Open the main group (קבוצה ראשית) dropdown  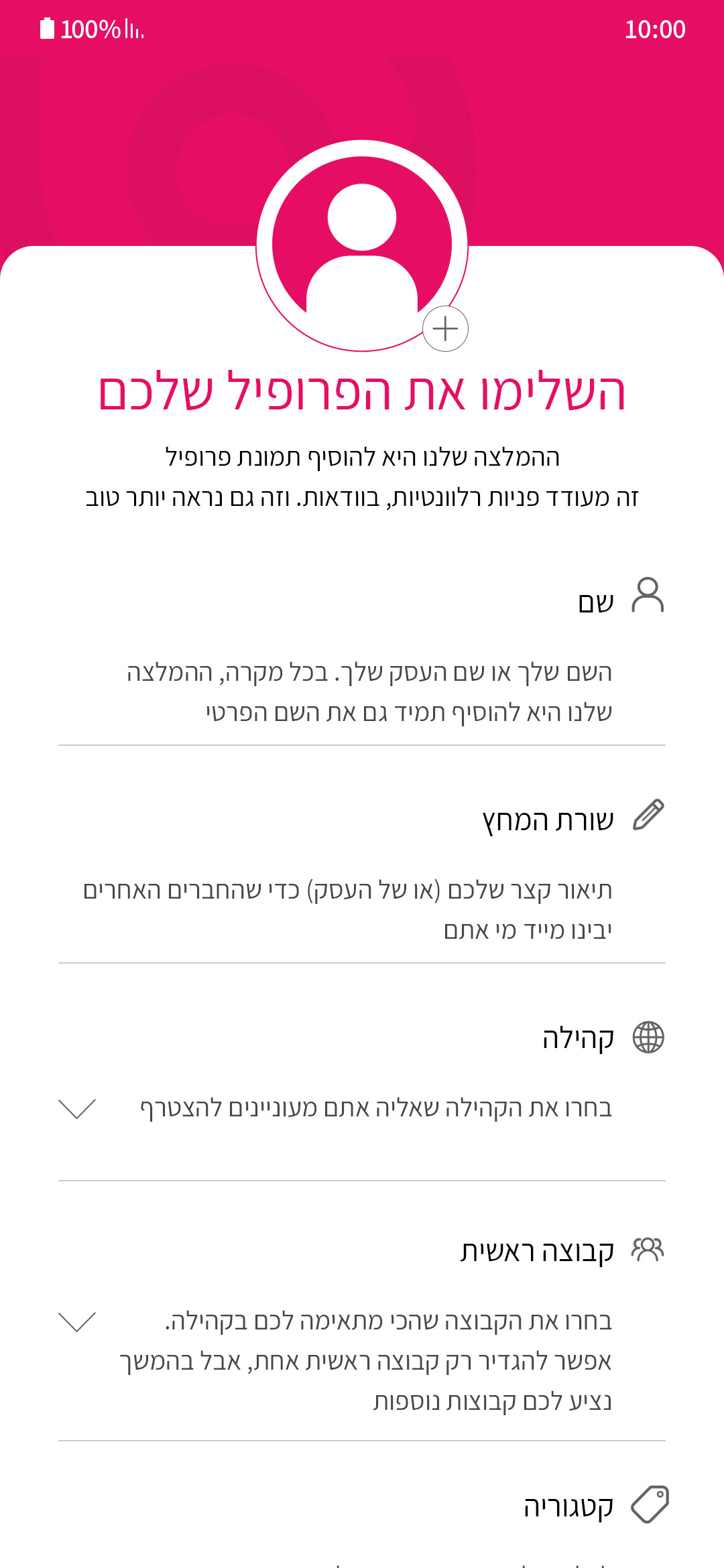point(77,1321)
